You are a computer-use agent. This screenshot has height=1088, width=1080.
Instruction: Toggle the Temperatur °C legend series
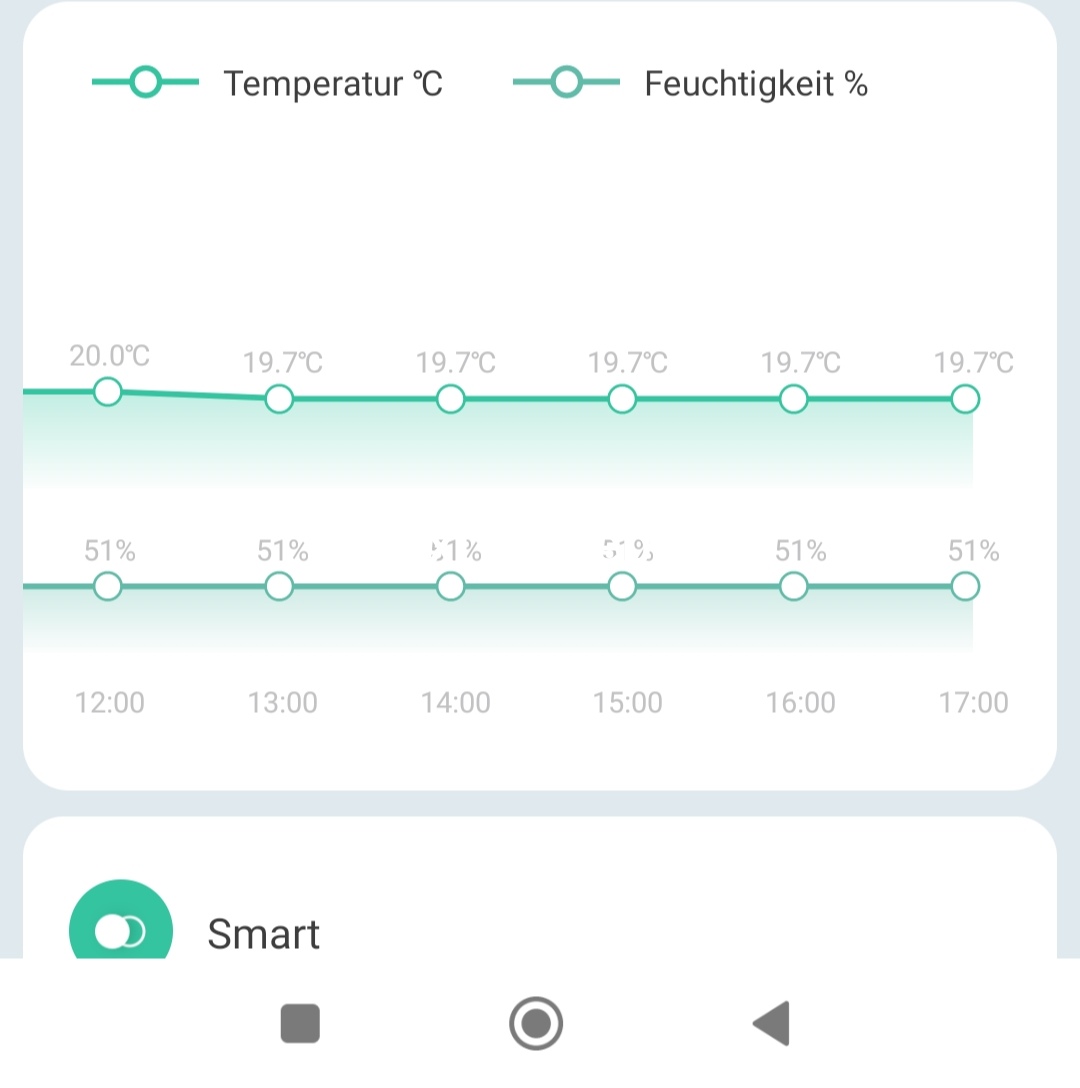[268, 84]
